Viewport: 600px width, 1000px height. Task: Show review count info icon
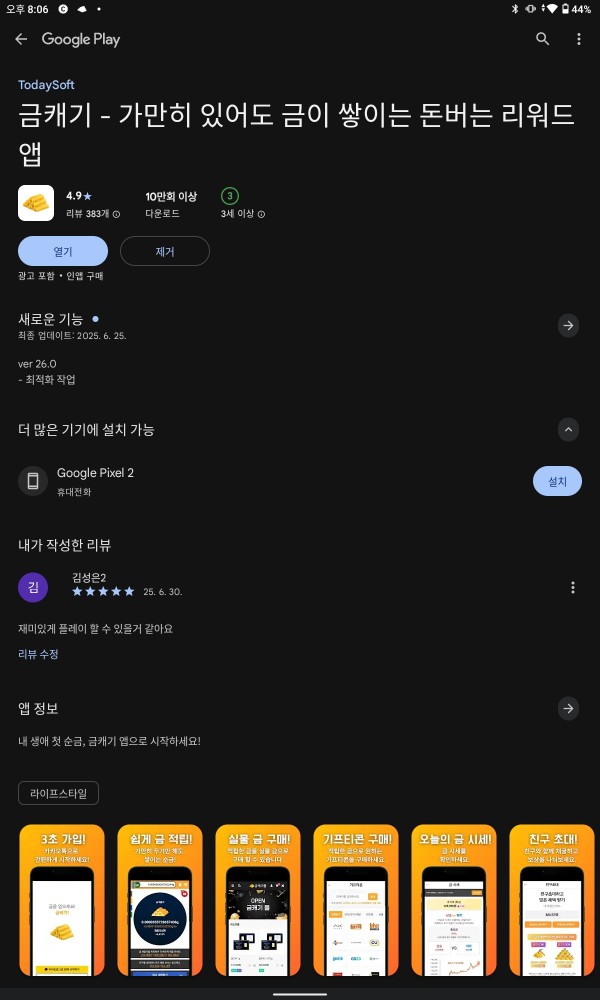(x=116, y=214)
